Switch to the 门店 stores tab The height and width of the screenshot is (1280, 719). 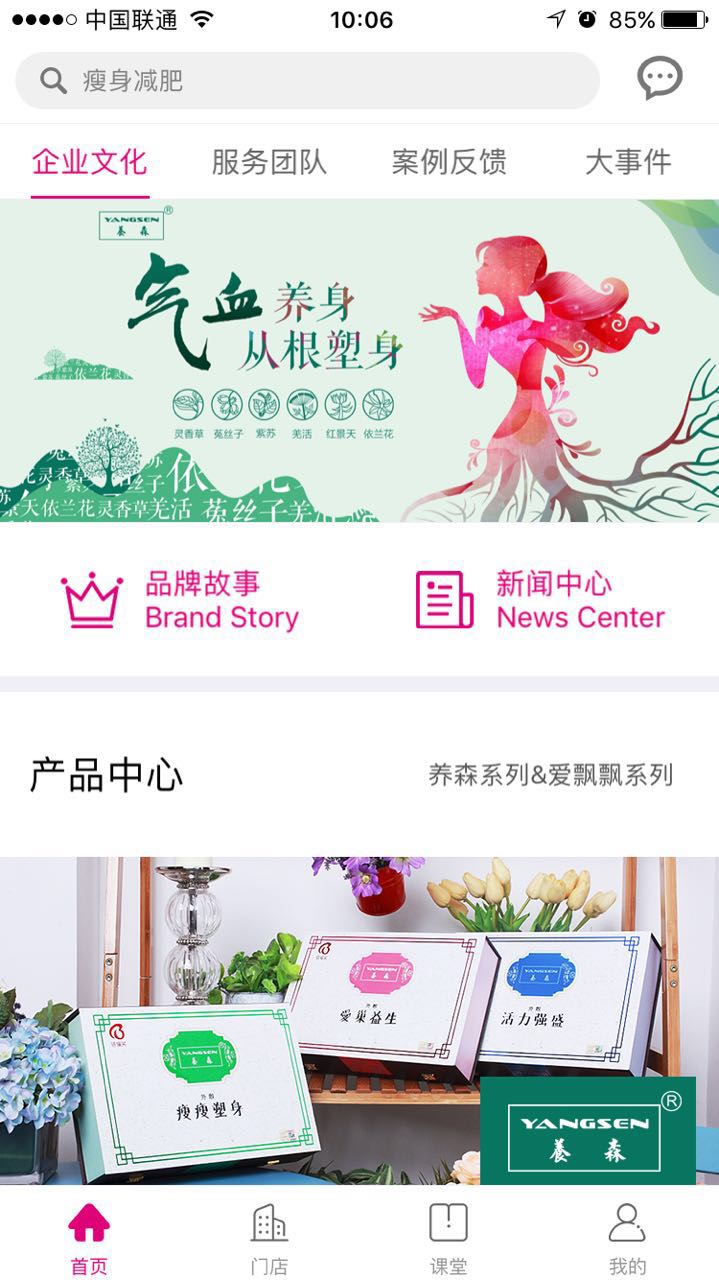[269, 1238]
